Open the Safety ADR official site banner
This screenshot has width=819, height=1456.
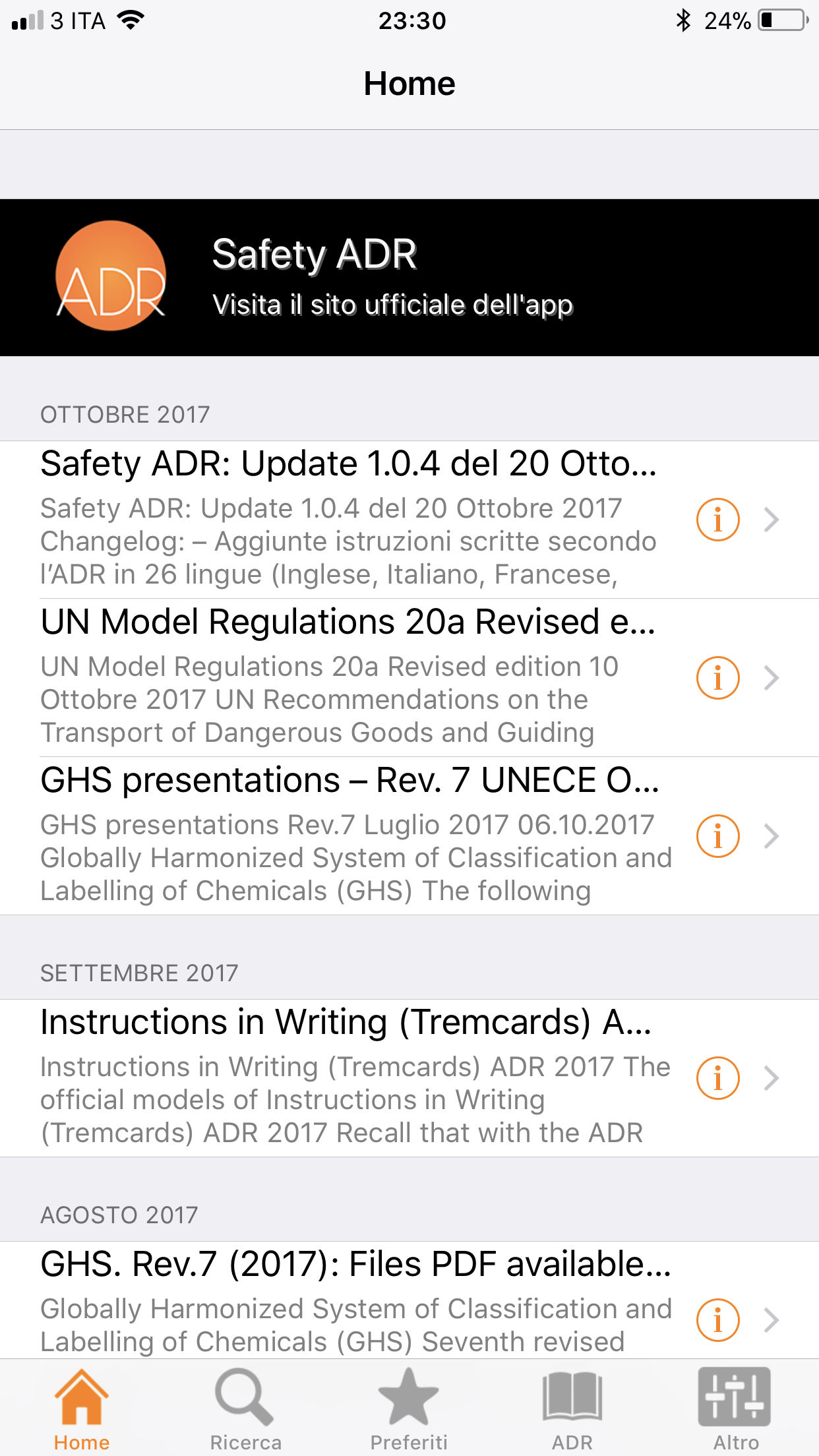tap(409, 277)
